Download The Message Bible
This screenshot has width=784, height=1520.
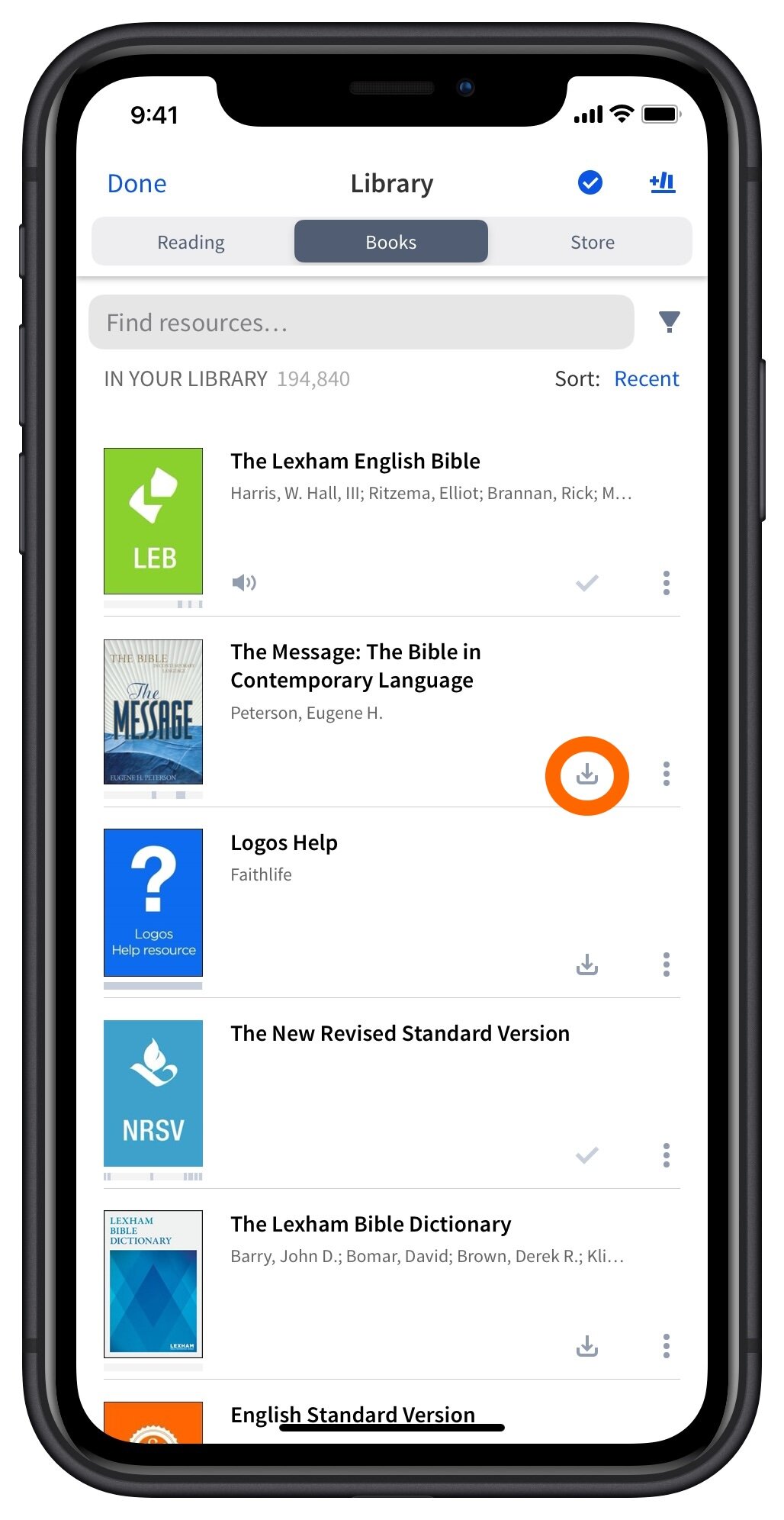(x=586, y=774)
